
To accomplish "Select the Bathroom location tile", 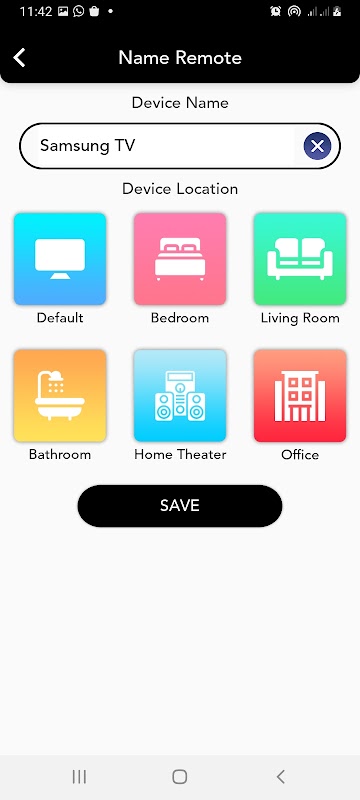I will 60,396.
